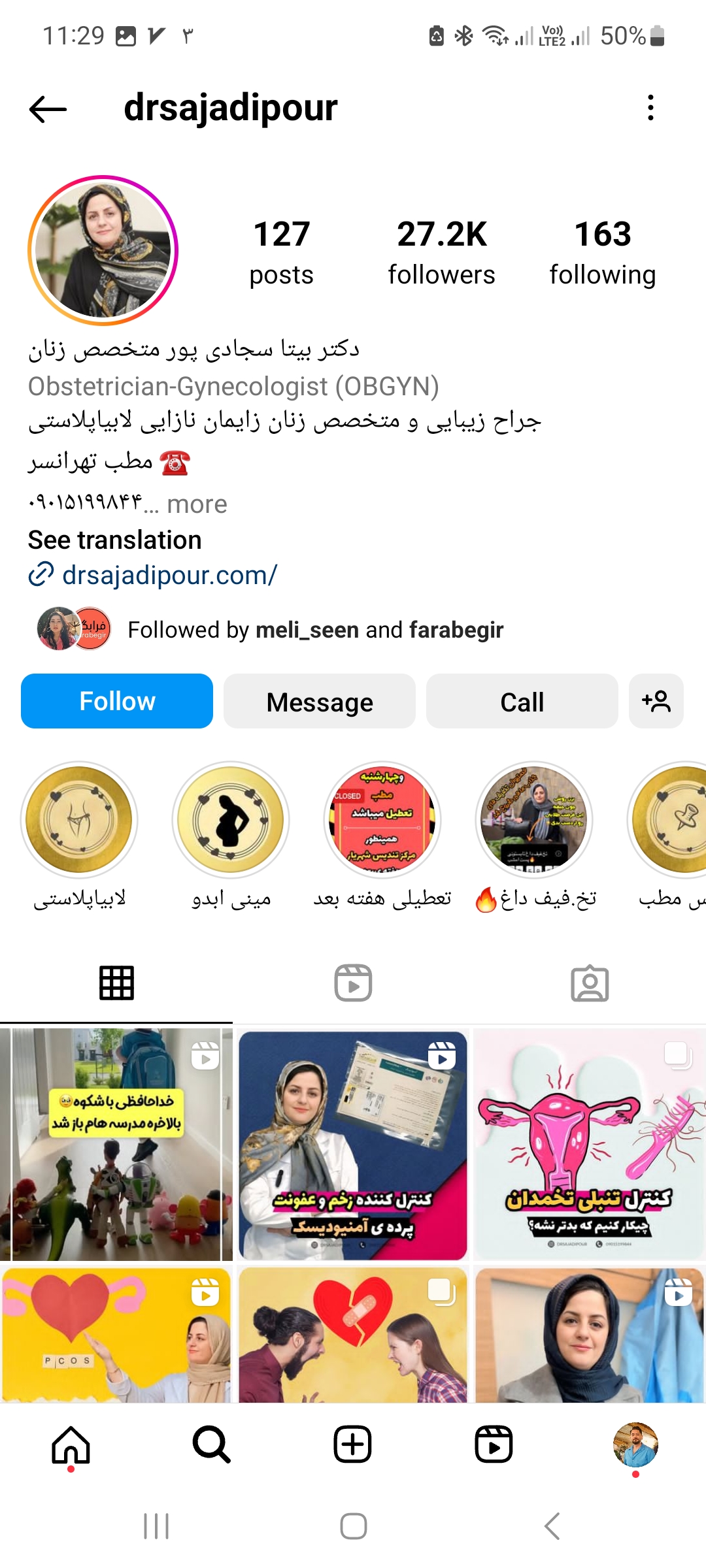This screenshot has height=1568, width=706.
Task: Create a new post with the plus icon
Action: (352, 1444)
